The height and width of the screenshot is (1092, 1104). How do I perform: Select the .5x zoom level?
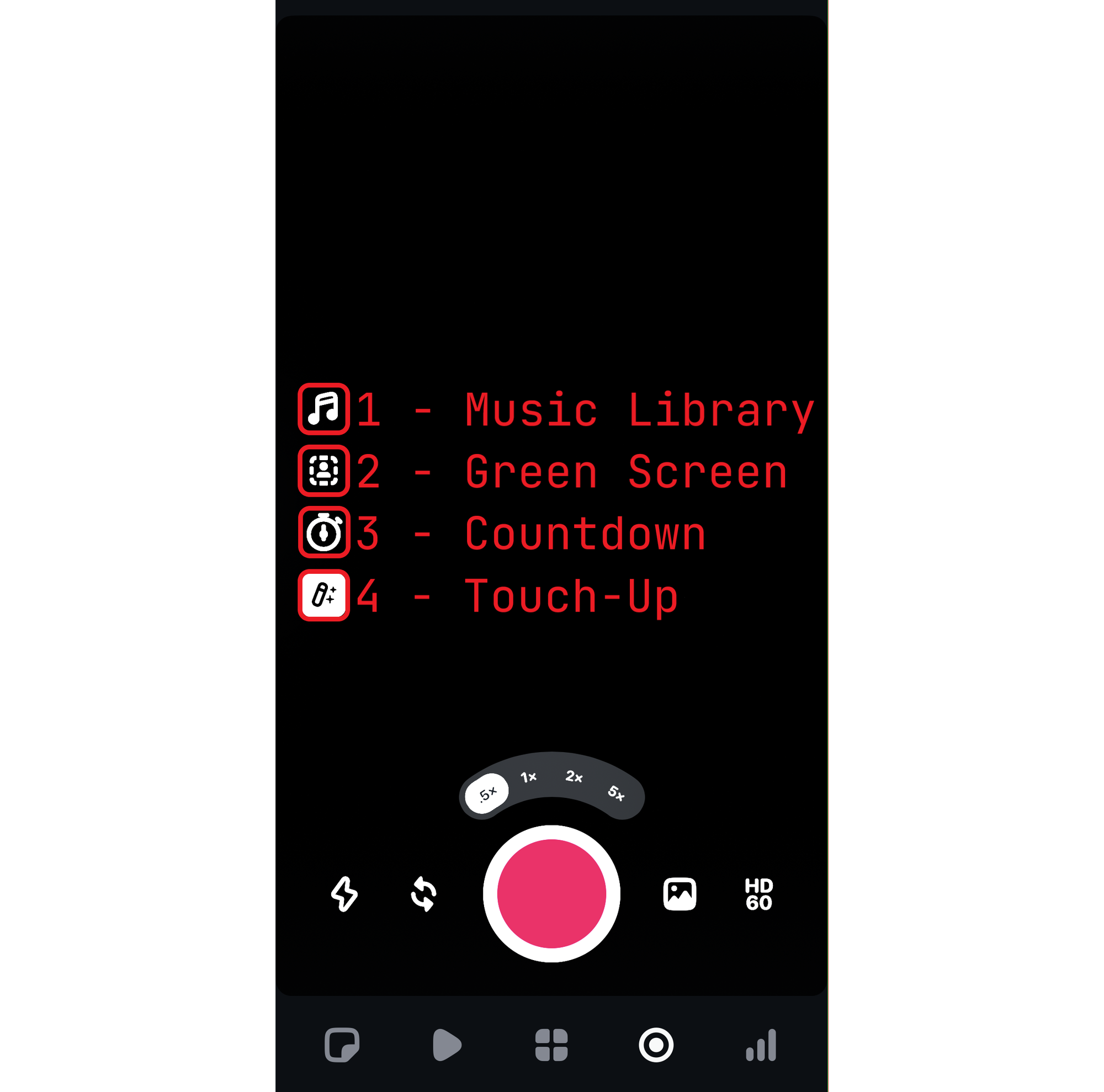click(x=487, y=793)
